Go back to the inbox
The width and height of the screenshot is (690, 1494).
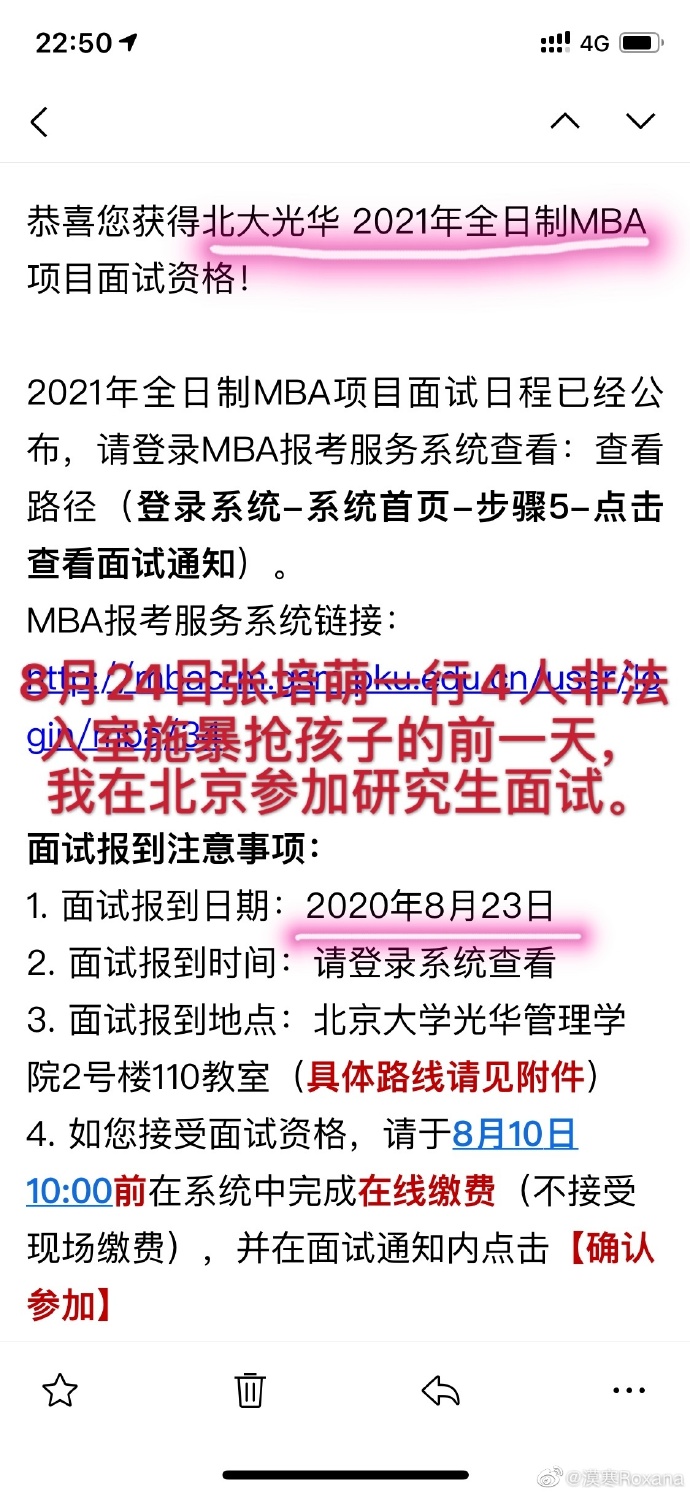tap(40, 122)
